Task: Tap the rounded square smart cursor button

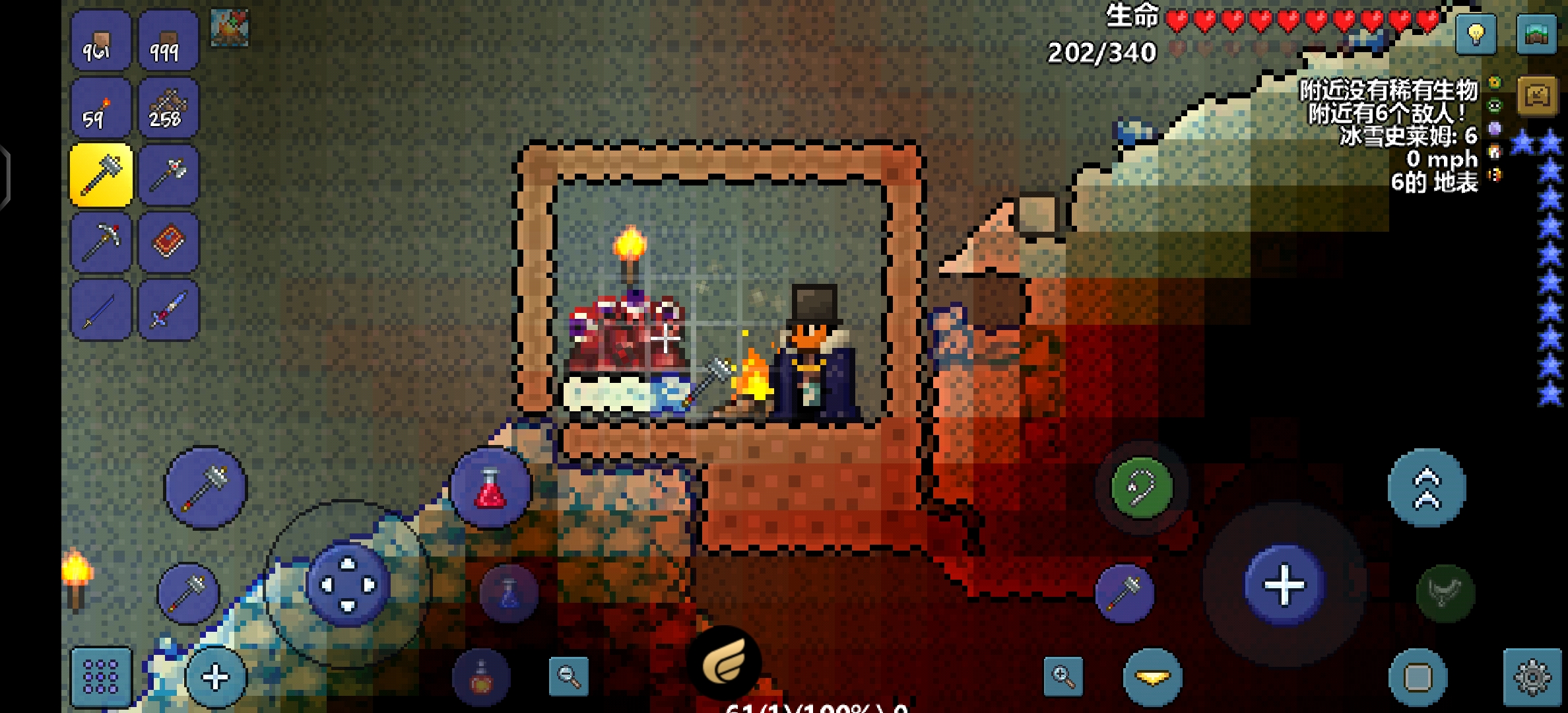Action: pos(1418,677)
